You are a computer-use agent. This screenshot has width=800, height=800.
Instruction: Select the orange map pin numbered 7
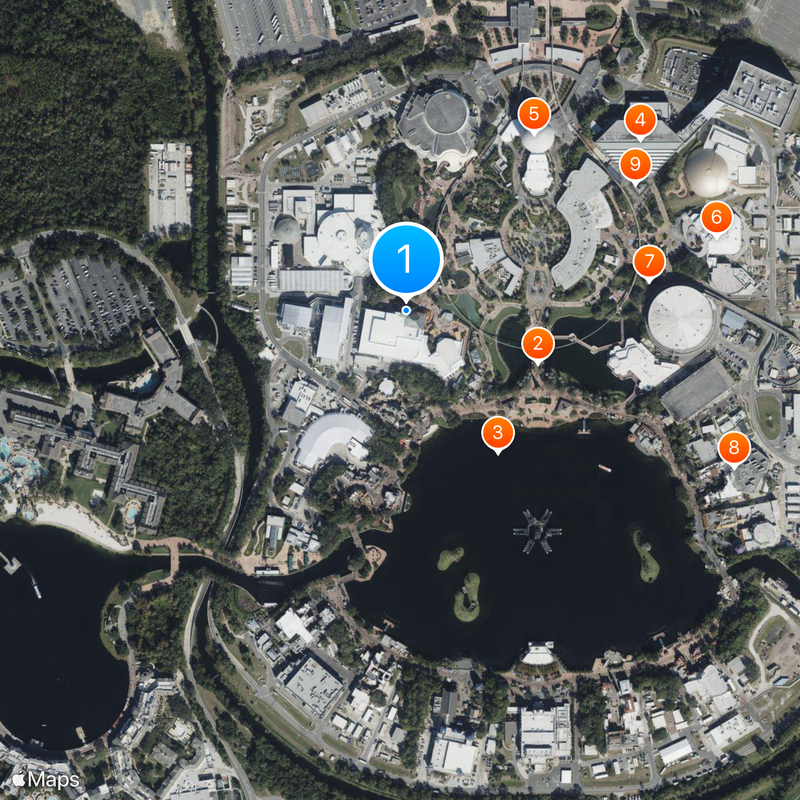(x=649, y=262)
